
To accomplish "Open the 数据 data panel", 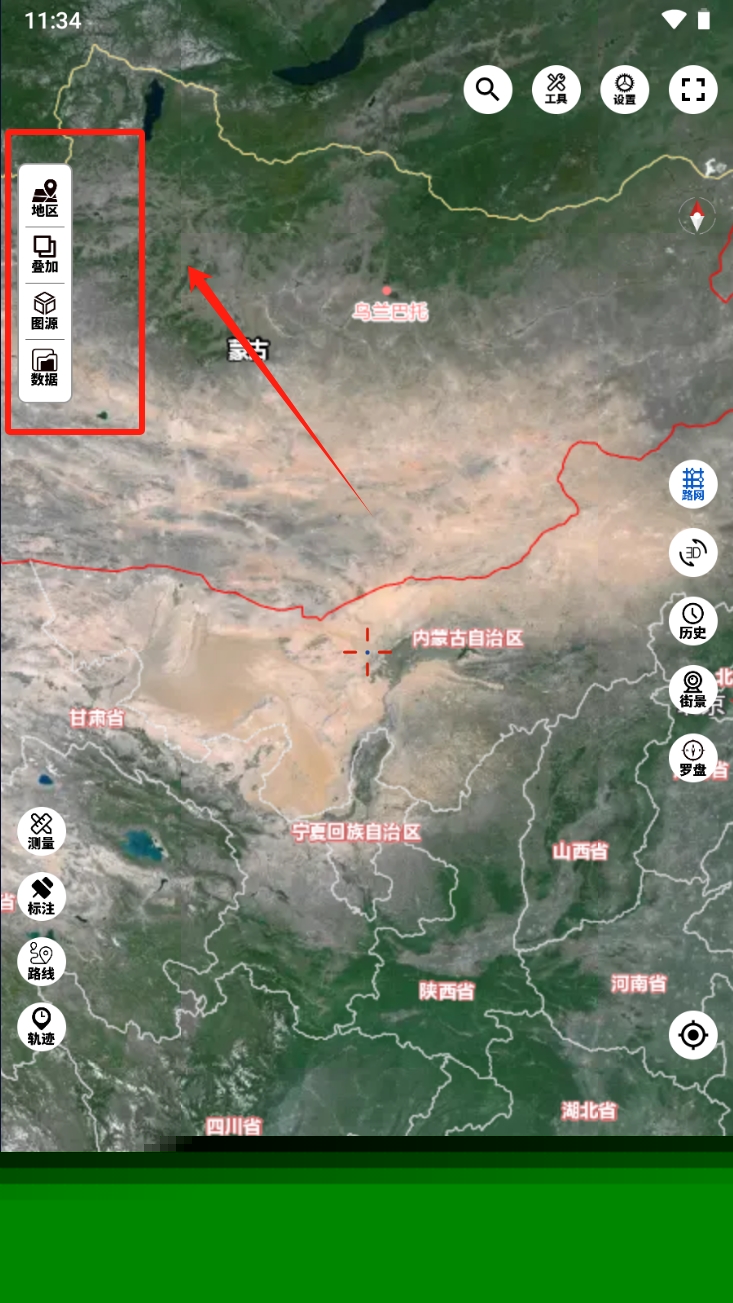I will coord(45,368).
